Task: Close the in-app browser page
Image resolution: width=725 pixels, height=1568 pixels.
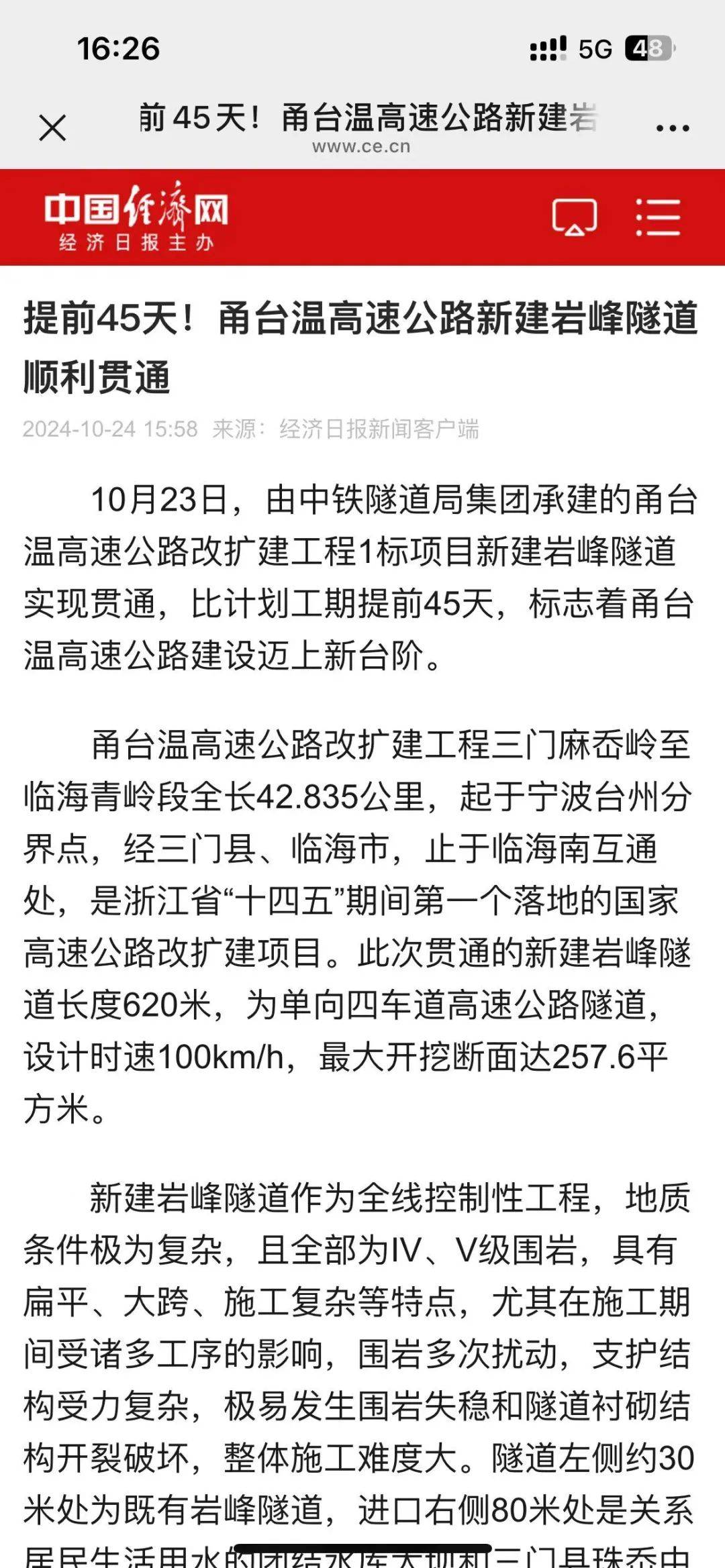Action: 52,127
